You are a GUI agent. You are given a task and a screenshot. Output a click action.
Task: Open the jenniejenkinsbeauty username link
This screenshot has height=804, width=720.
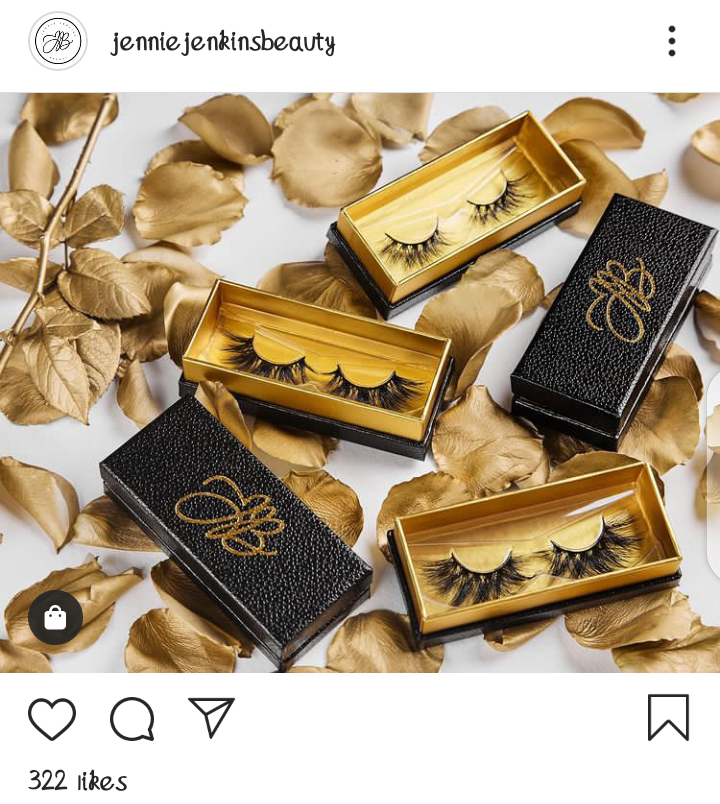(x=222, y=43)
